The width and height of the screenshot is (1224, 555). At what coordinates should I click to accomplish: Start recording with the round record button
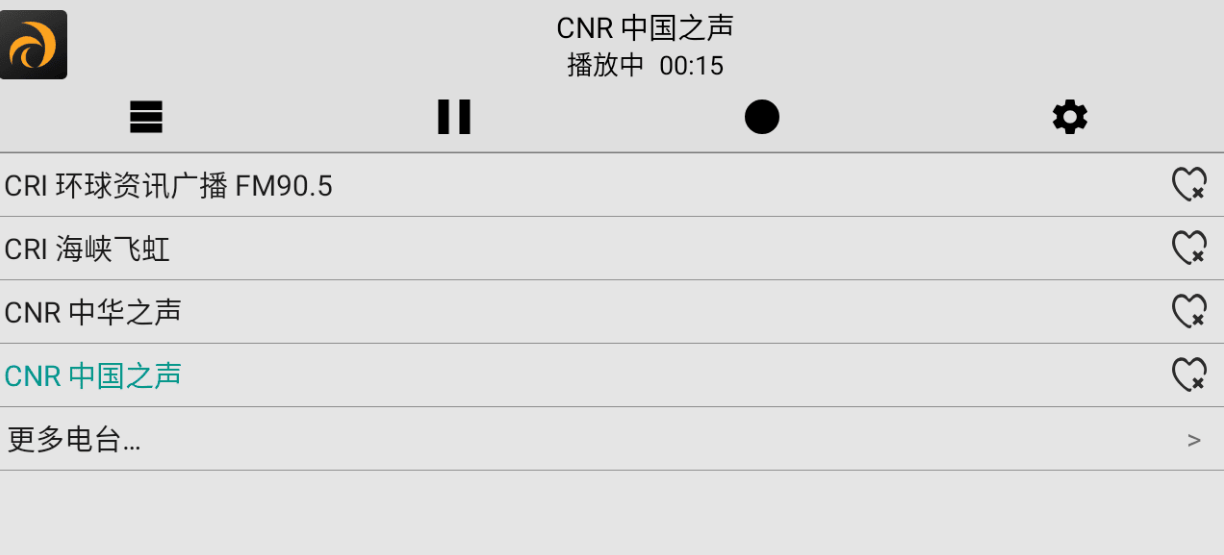point(762,117)
